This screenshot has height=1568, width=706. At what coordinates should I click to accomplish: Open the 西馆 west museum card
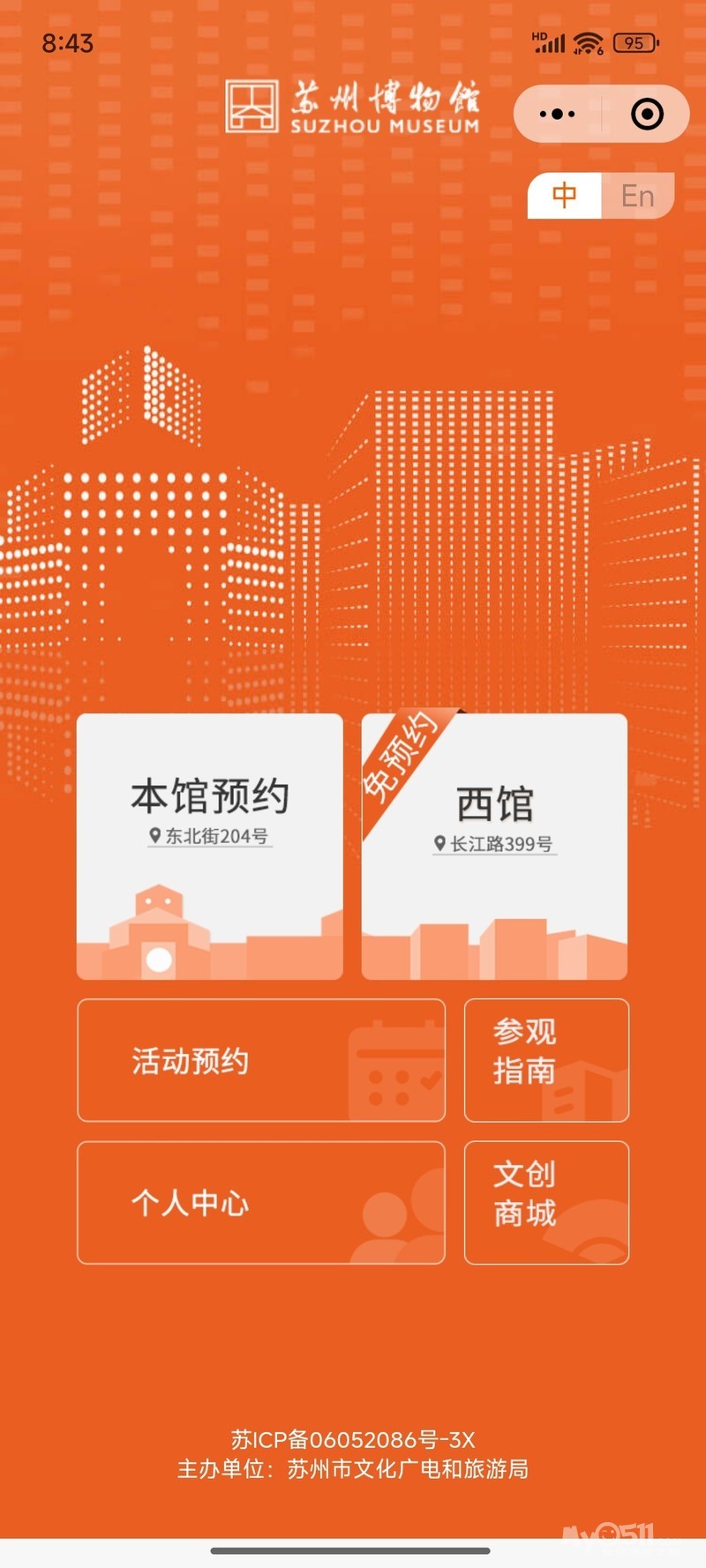(x=494, y=846)
